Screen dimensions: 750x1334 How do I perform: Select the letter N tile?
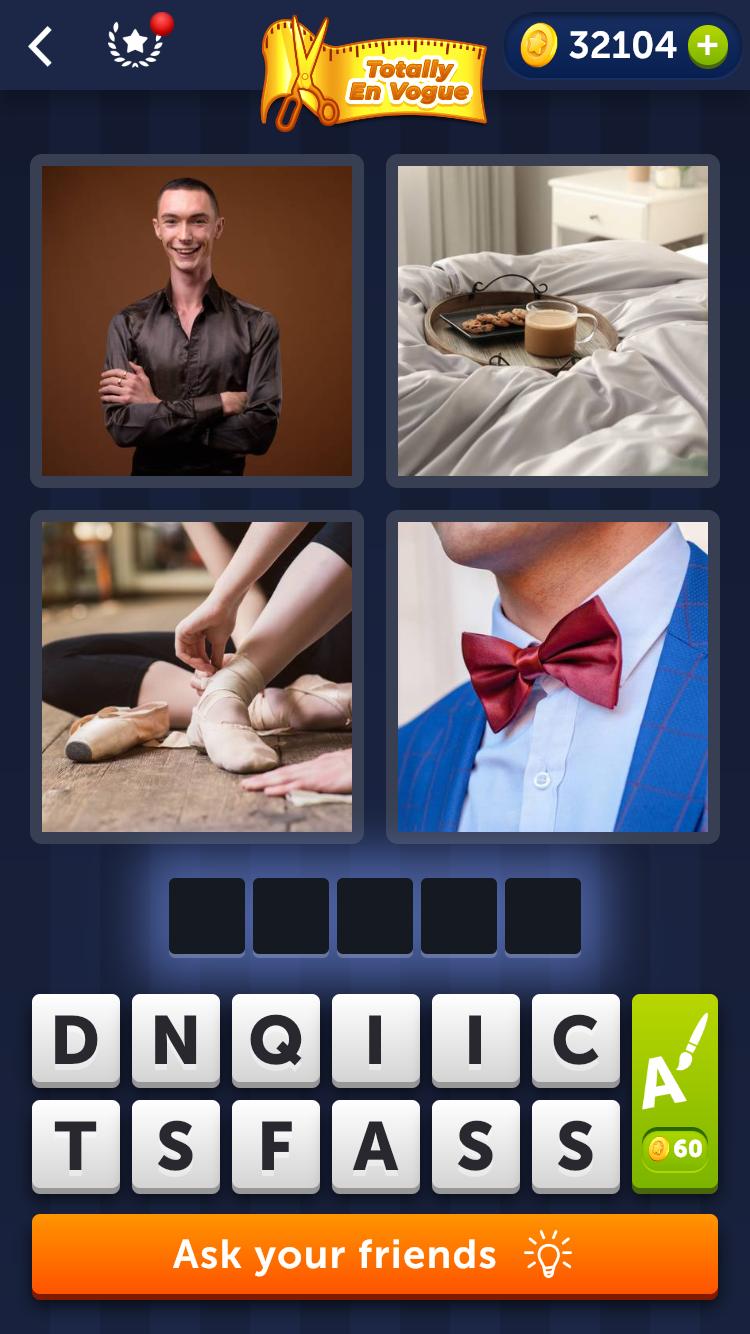[x=176, y=1040]
